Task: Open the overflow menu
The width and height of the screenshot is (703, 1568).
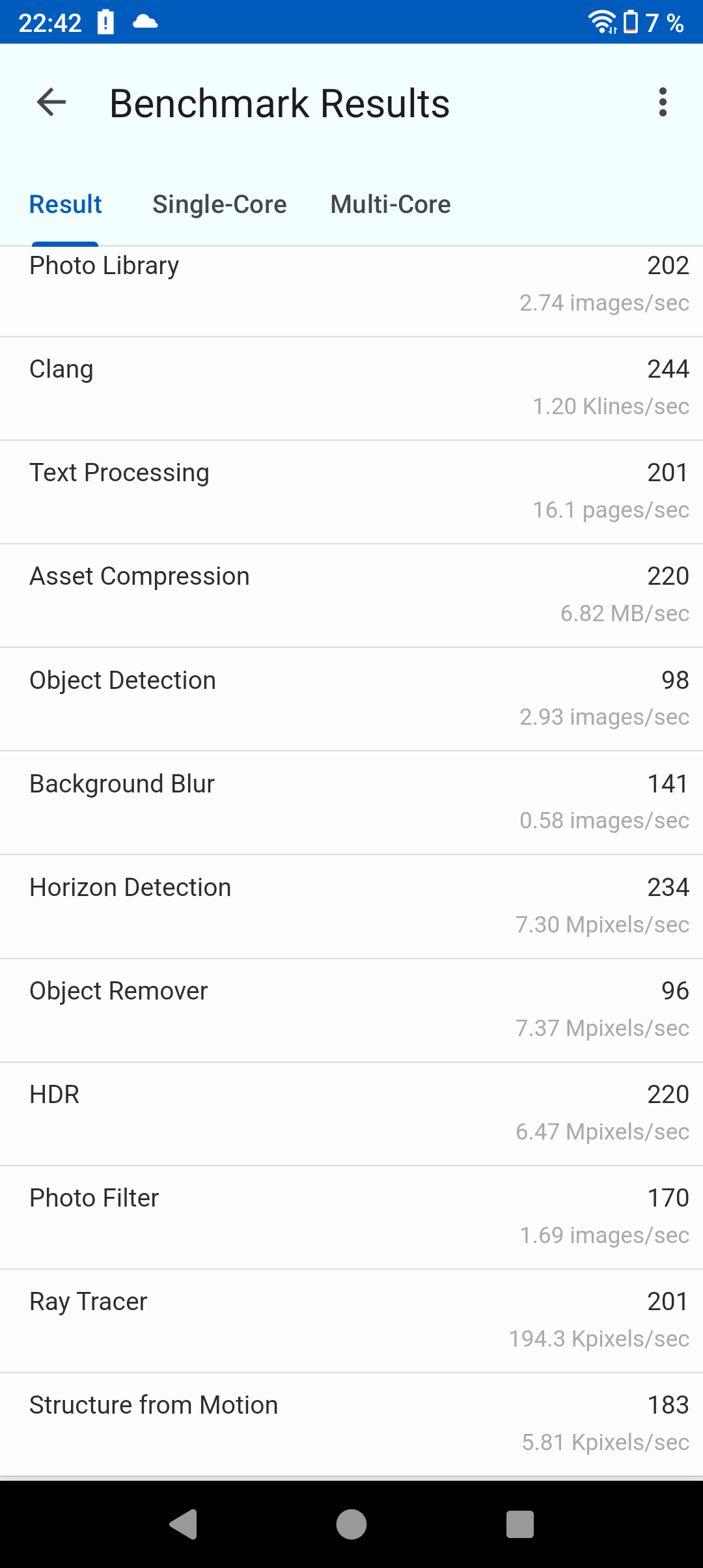Action: pos(663,103)
